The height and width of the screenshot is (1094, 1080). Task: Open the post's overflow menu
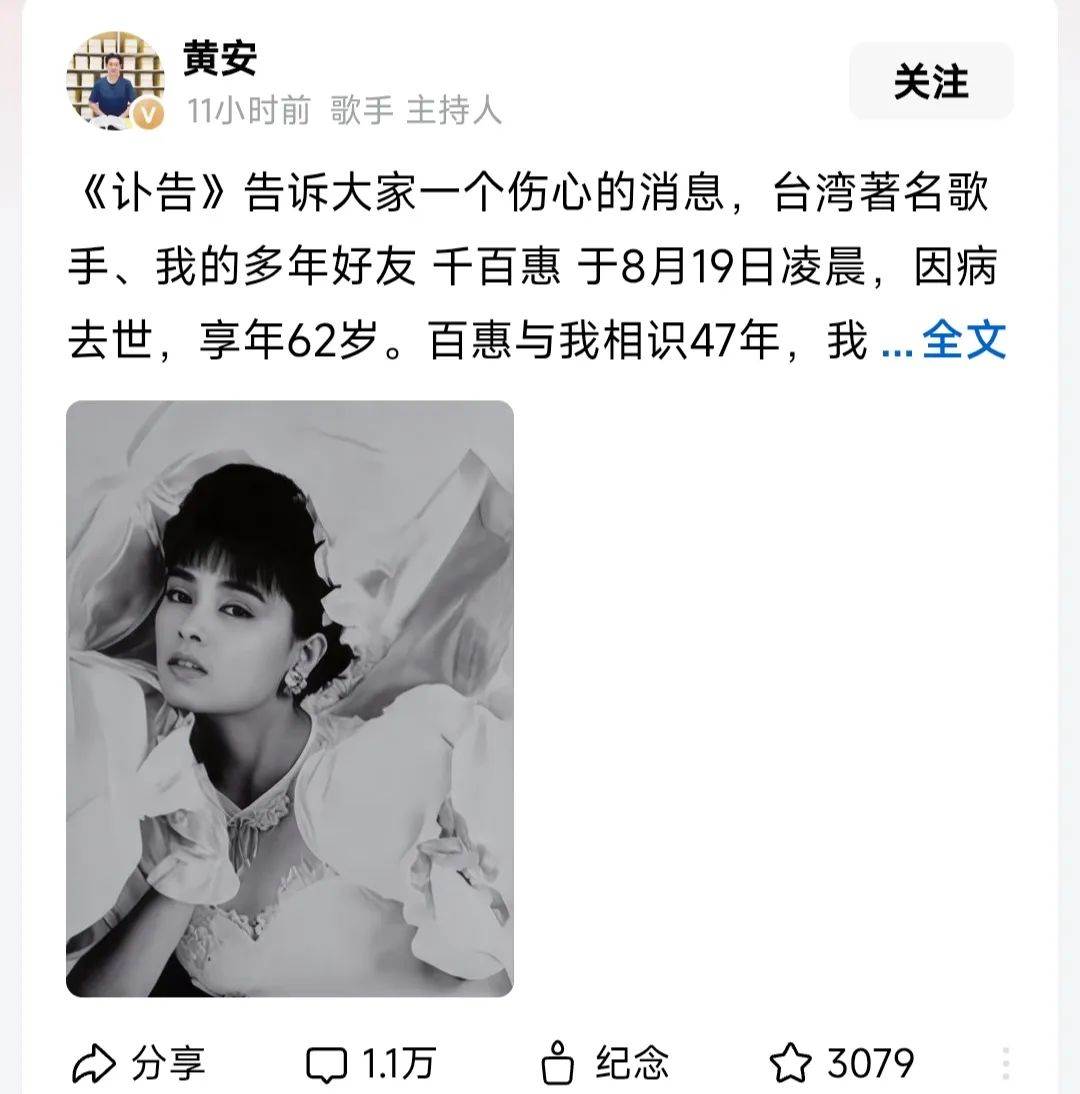click(1005, 1062)
